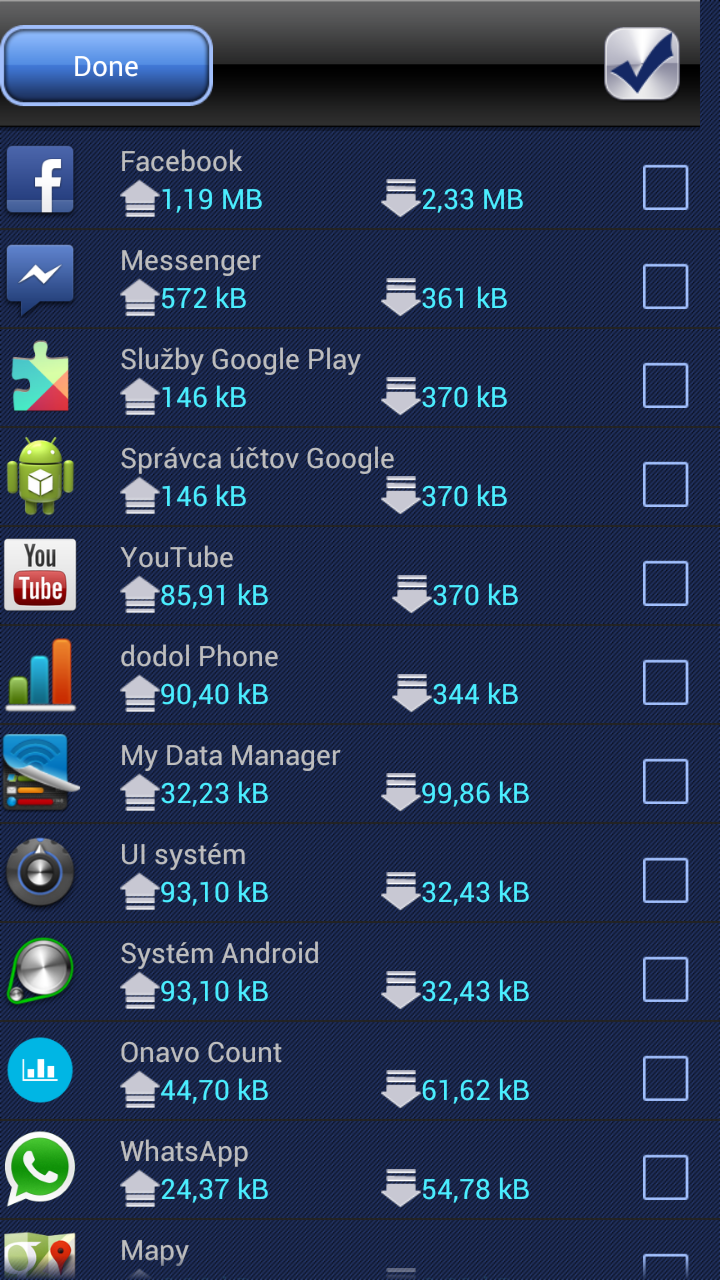Check the Systém Android checkbox
The image size is (720, 1280).
click(x=665, y=979)
